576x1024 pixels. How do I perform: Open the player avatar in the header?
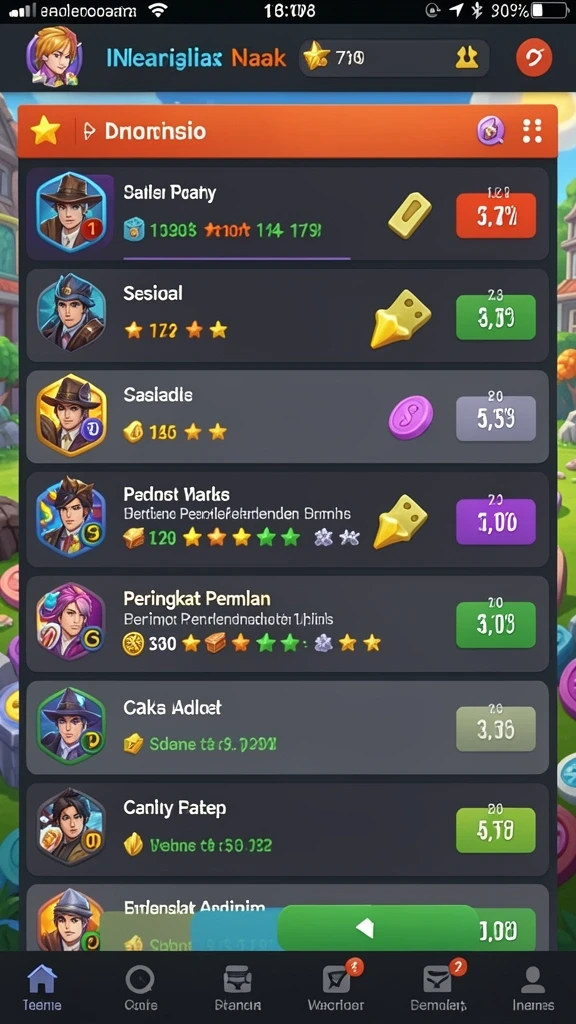point(54,57)
